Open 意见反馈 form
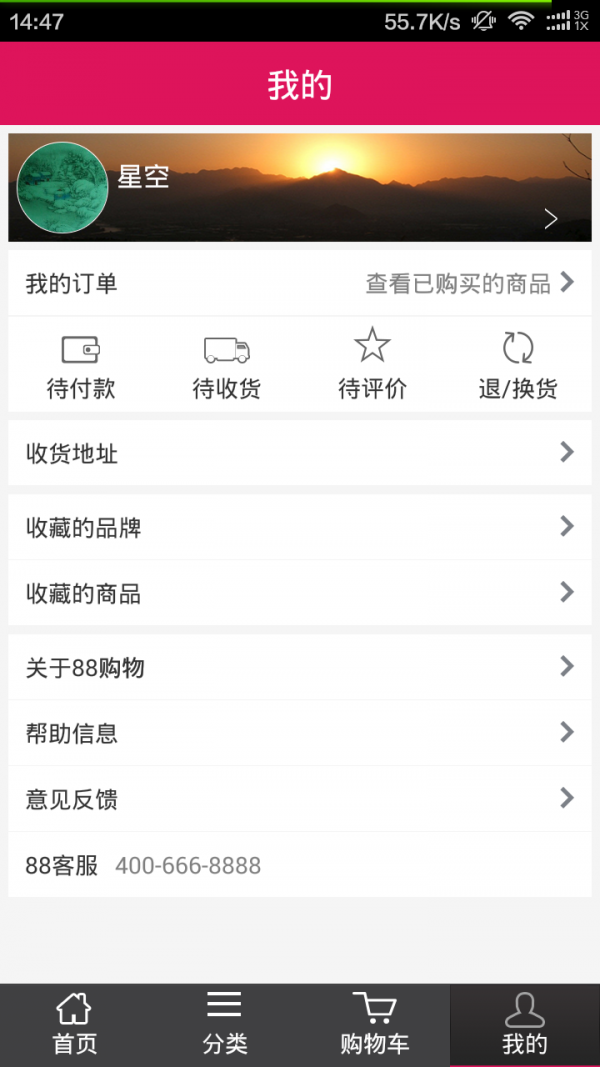The height and width of the screenshot is (1067, 600). [x=300, y=799]
